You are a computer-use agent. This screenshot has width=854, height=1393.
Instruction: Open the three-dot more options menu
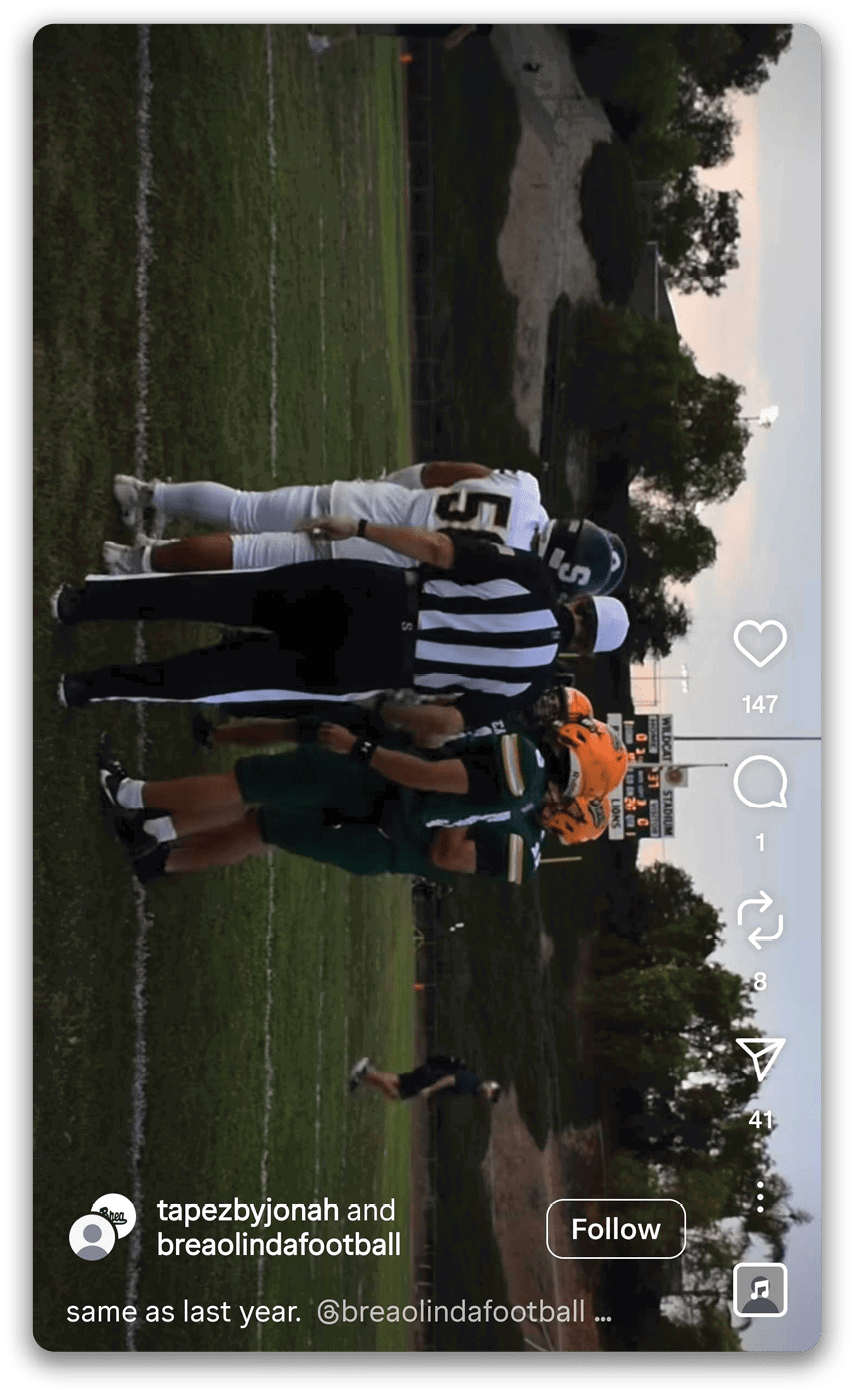[760, 1196]
